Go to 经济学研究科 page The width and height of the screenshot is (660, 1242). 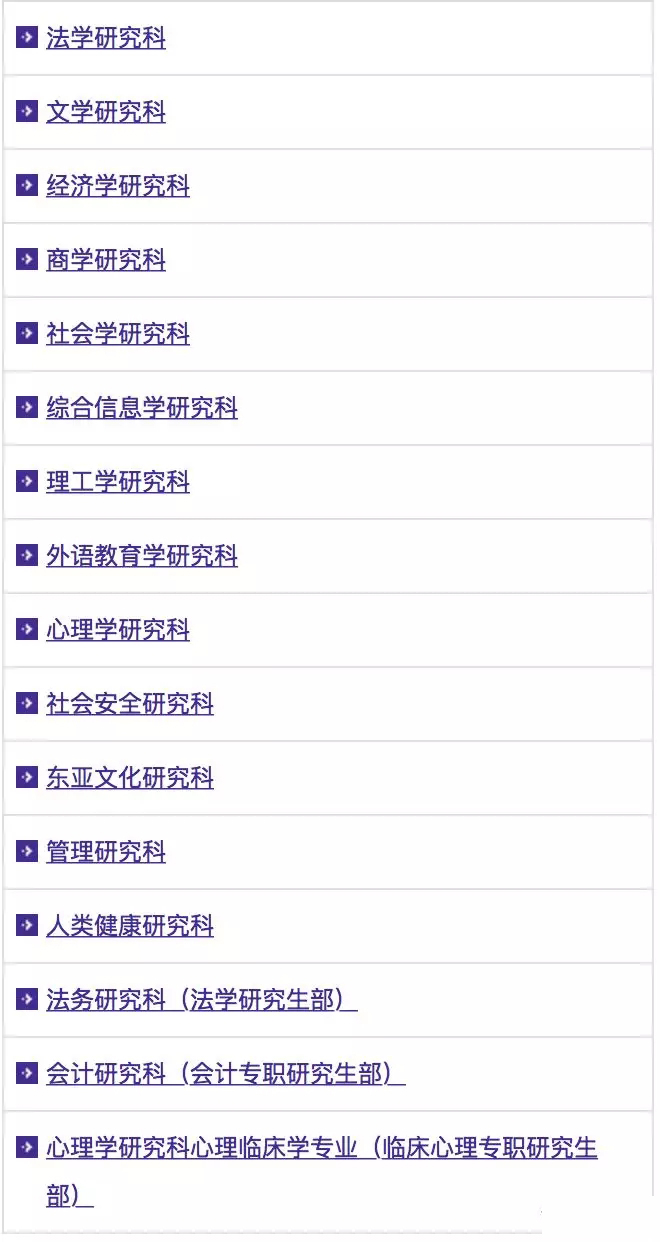[x=117, y=187]
